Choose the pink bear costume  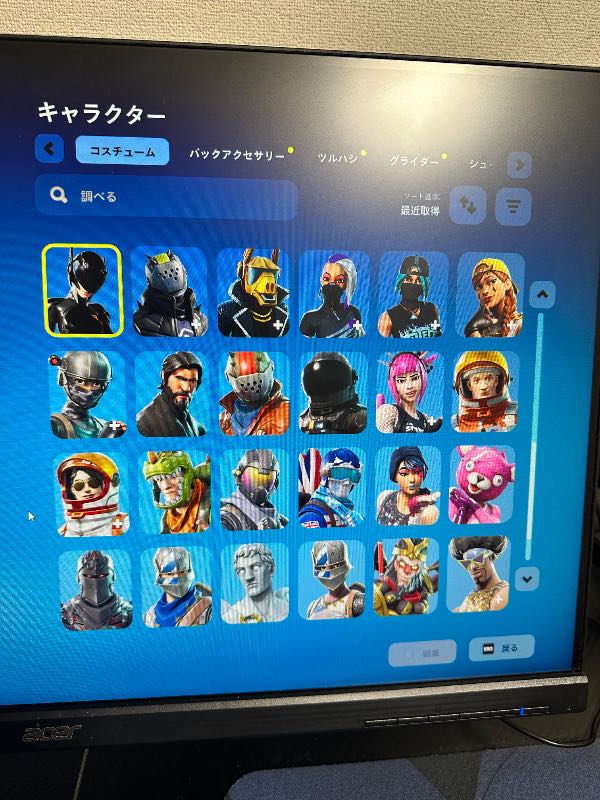pyautogui.click(x=481, y=487)
